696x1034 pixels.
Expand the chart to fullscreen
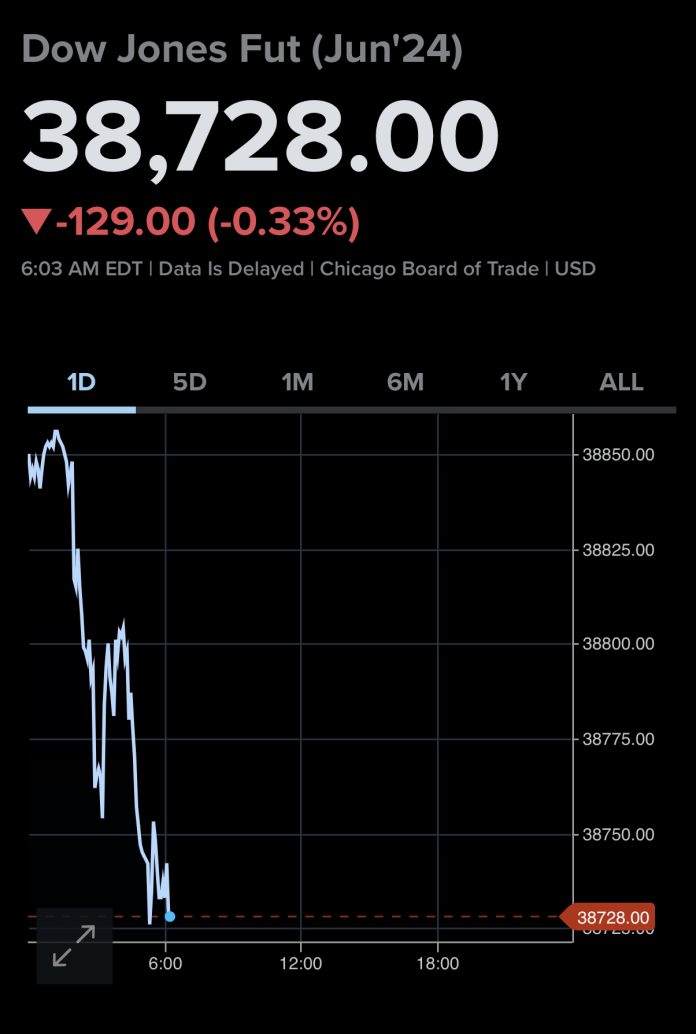pos(74,945)
